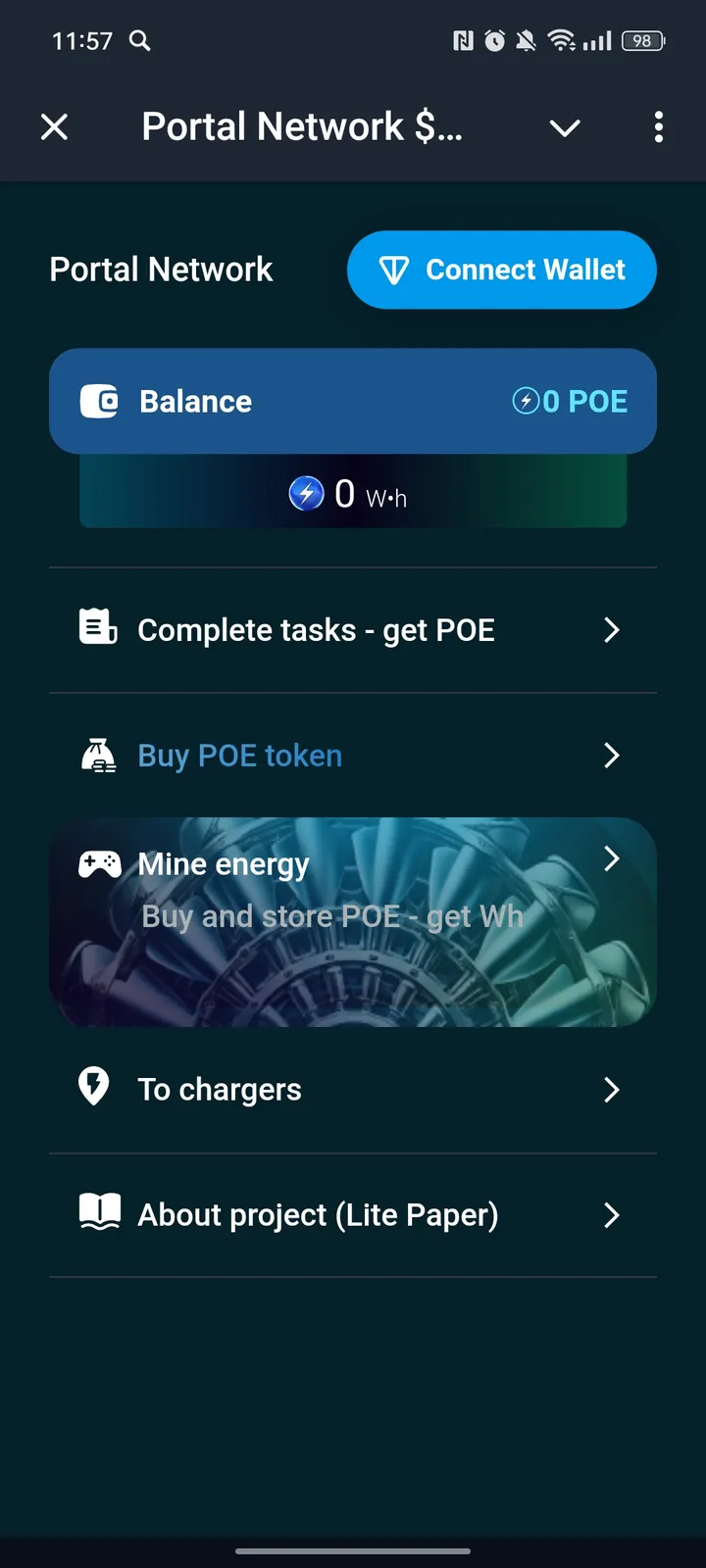The height and width of the screenshot is (1568, 706).
Task: Click the wallet icon on the Balance card
Action: tap(97, 401)
